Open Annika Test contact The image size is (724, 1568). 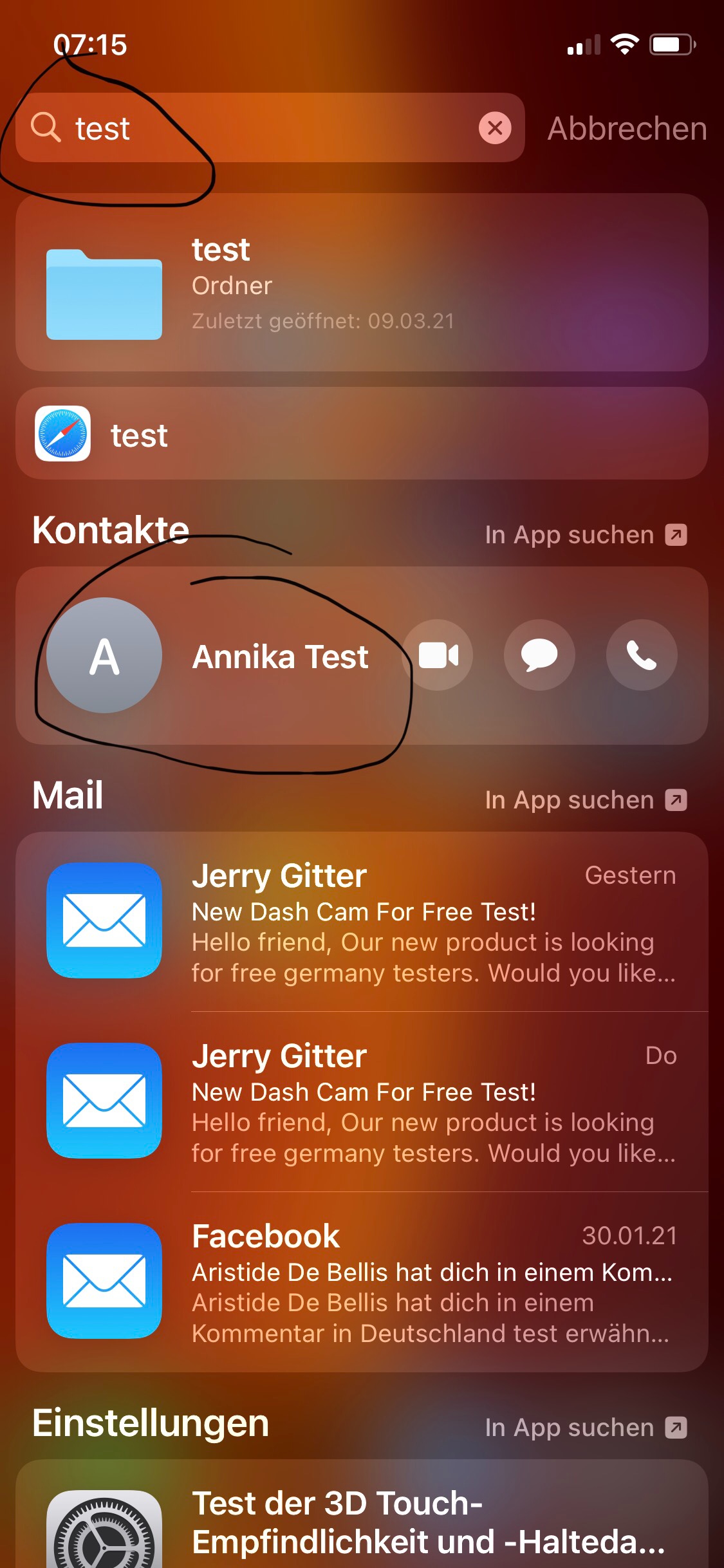(281, 657)
